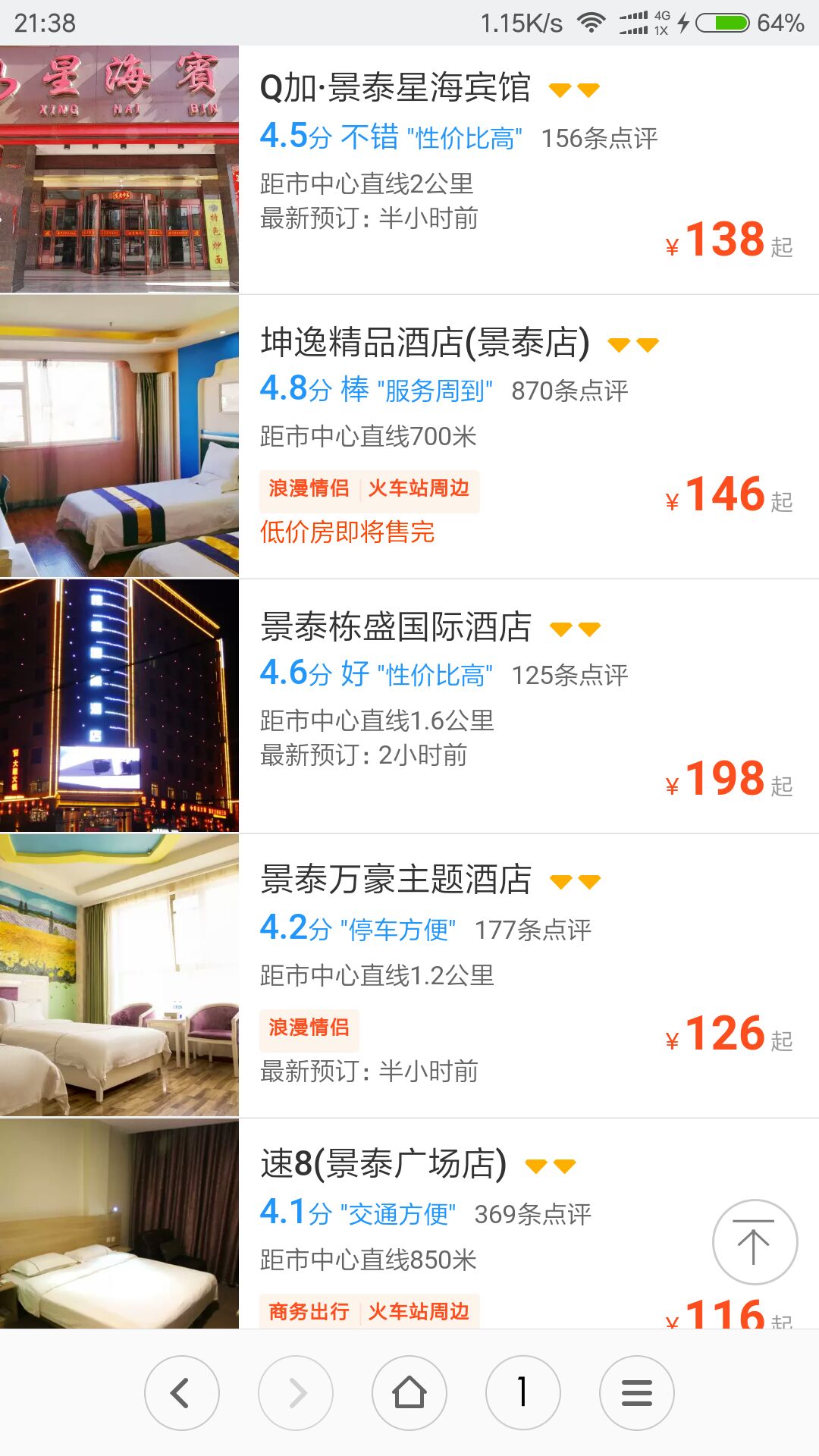The height and width of the screenshot is (1456, 819).
Task: Go to browser home page
Action: click(409, 1393)
